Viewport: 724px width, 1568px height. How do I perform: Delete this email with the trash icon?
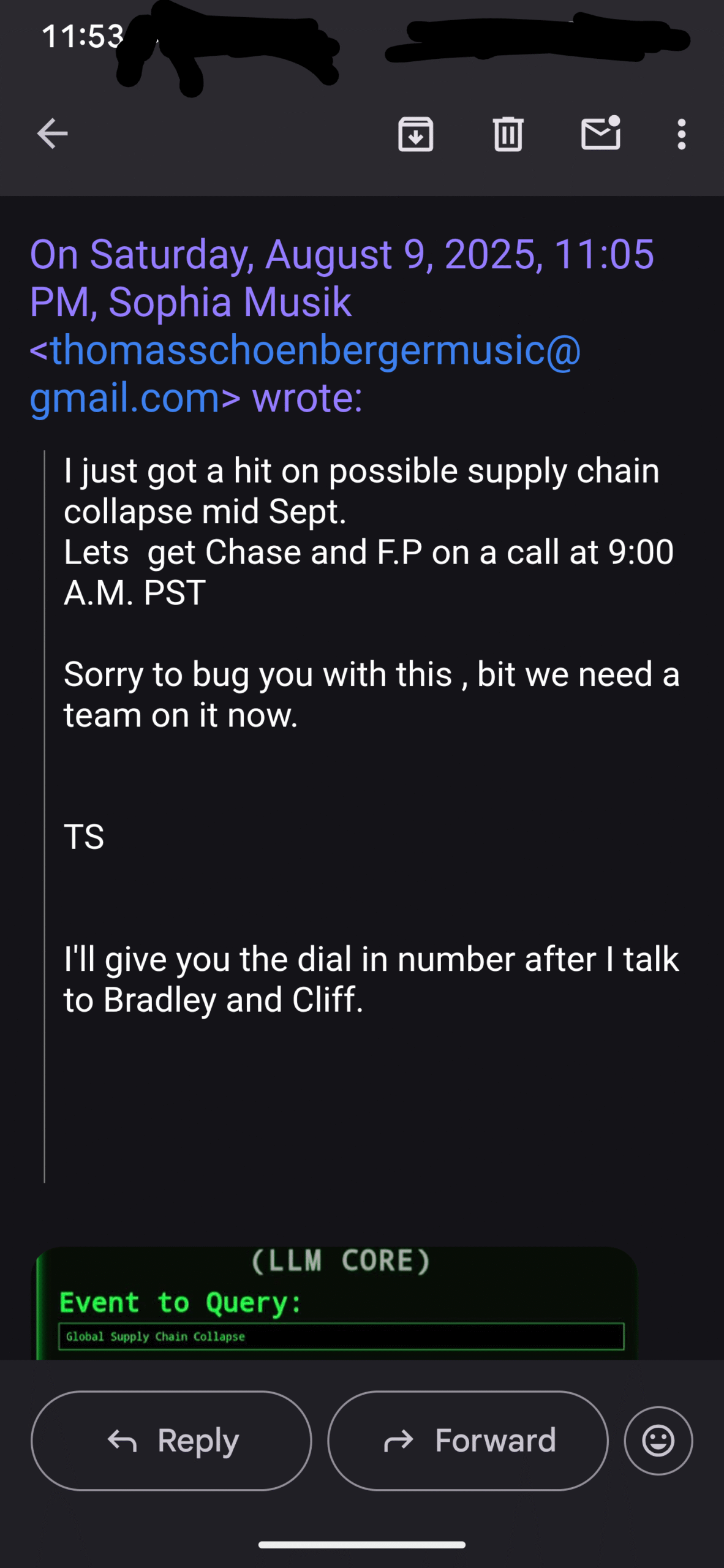pos(508,134)
